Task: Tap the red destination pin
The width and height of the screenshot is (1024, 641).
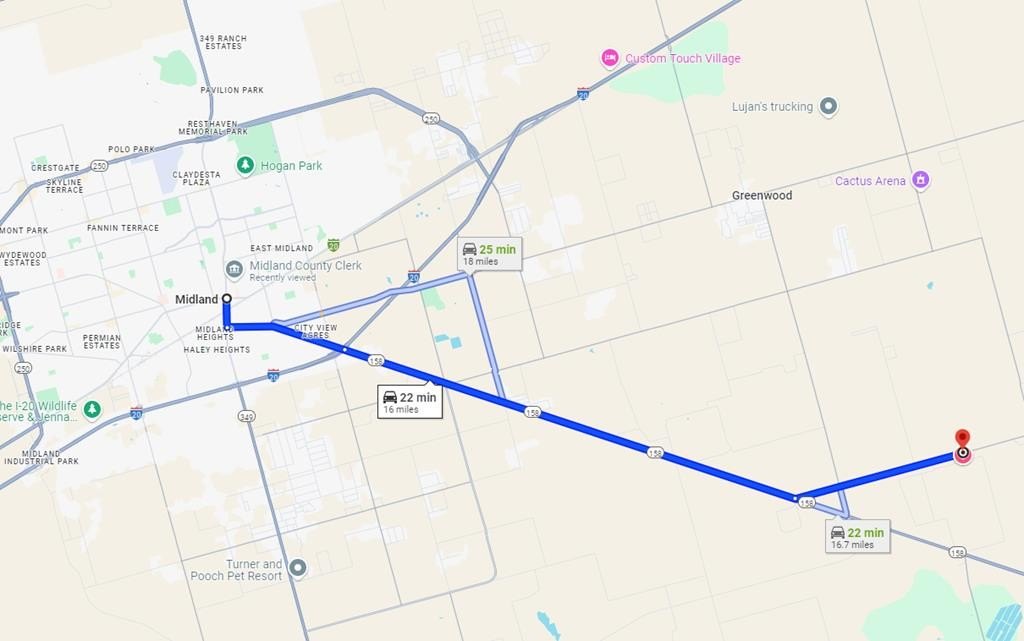Action: click(962, 442)
